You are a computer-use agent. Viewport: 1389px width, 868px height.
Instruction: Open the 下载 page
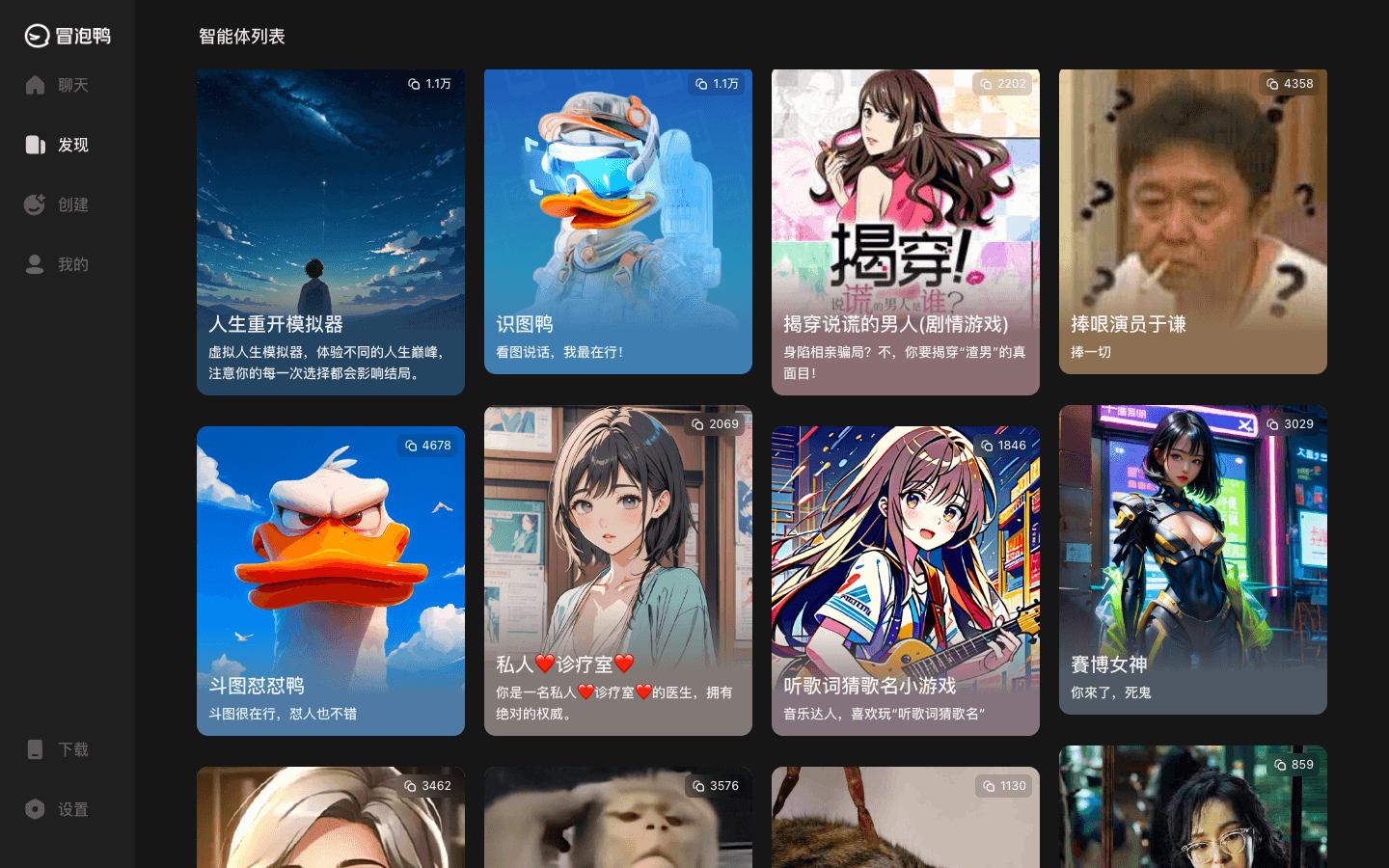pos(58,749)
